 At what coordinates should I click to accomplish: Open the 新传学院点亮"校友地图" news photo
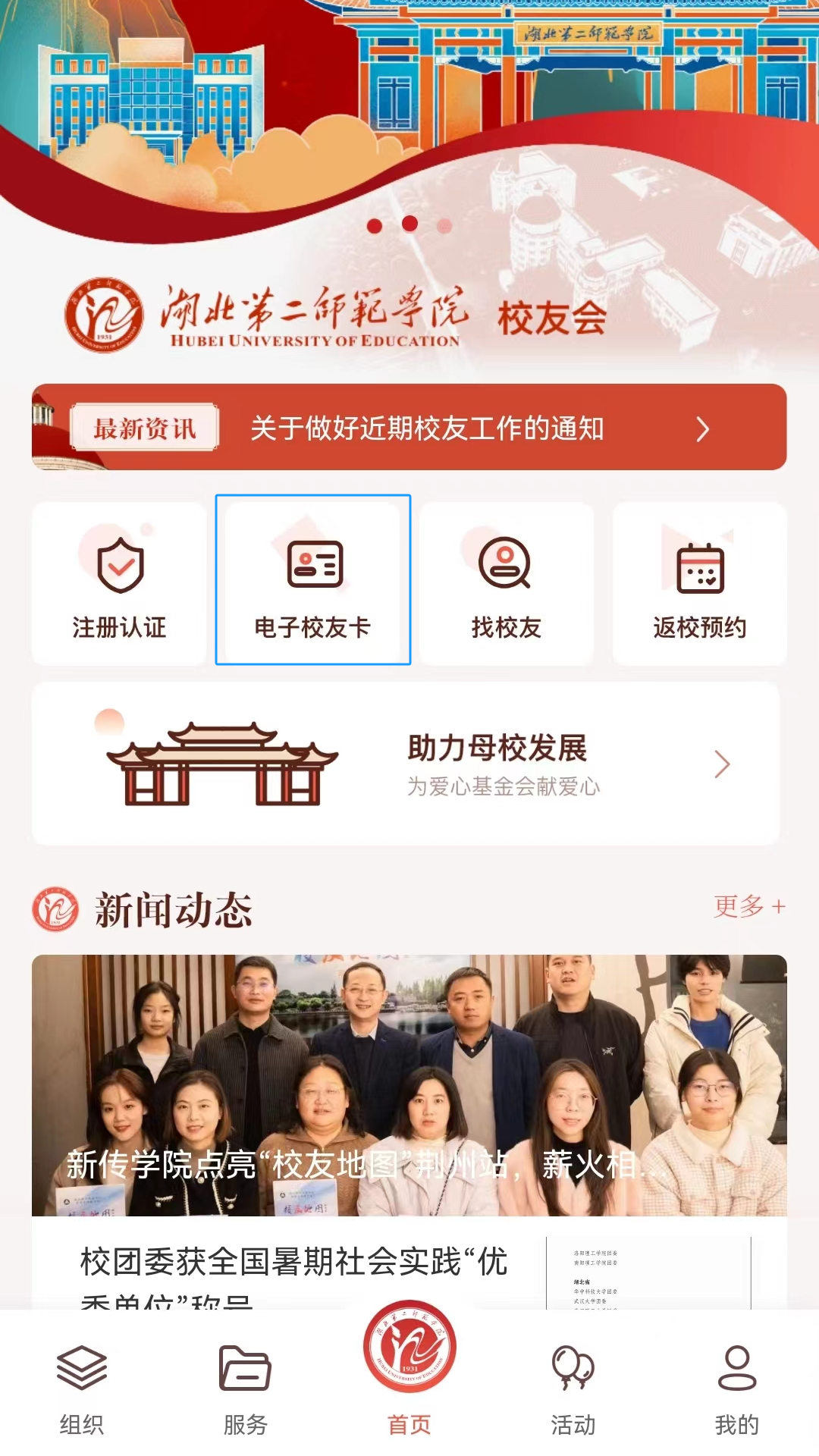coord(409,1084)
